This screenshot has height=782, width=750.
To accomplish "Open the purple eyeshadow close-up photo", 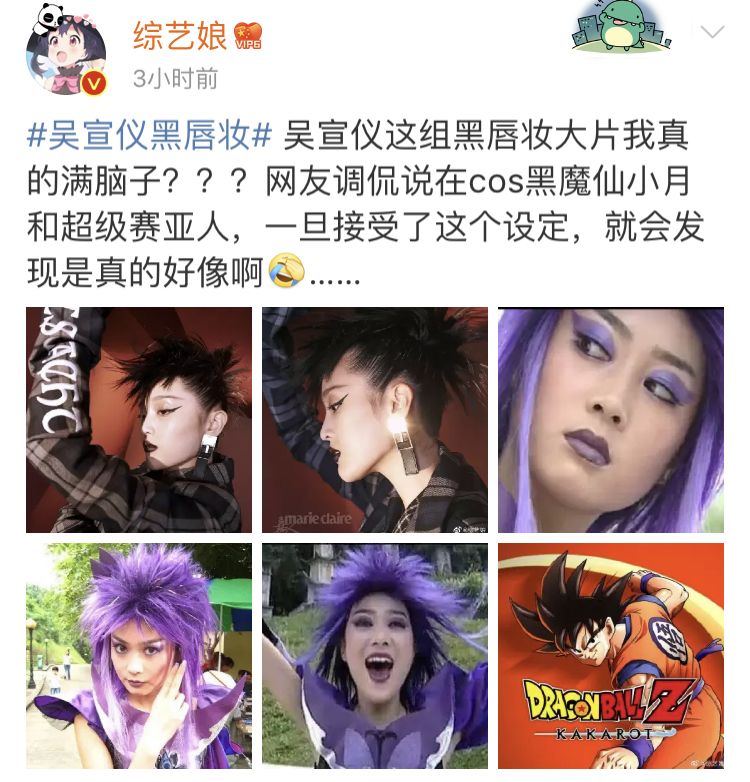I will pyautogui.click(x=610, y=420).
